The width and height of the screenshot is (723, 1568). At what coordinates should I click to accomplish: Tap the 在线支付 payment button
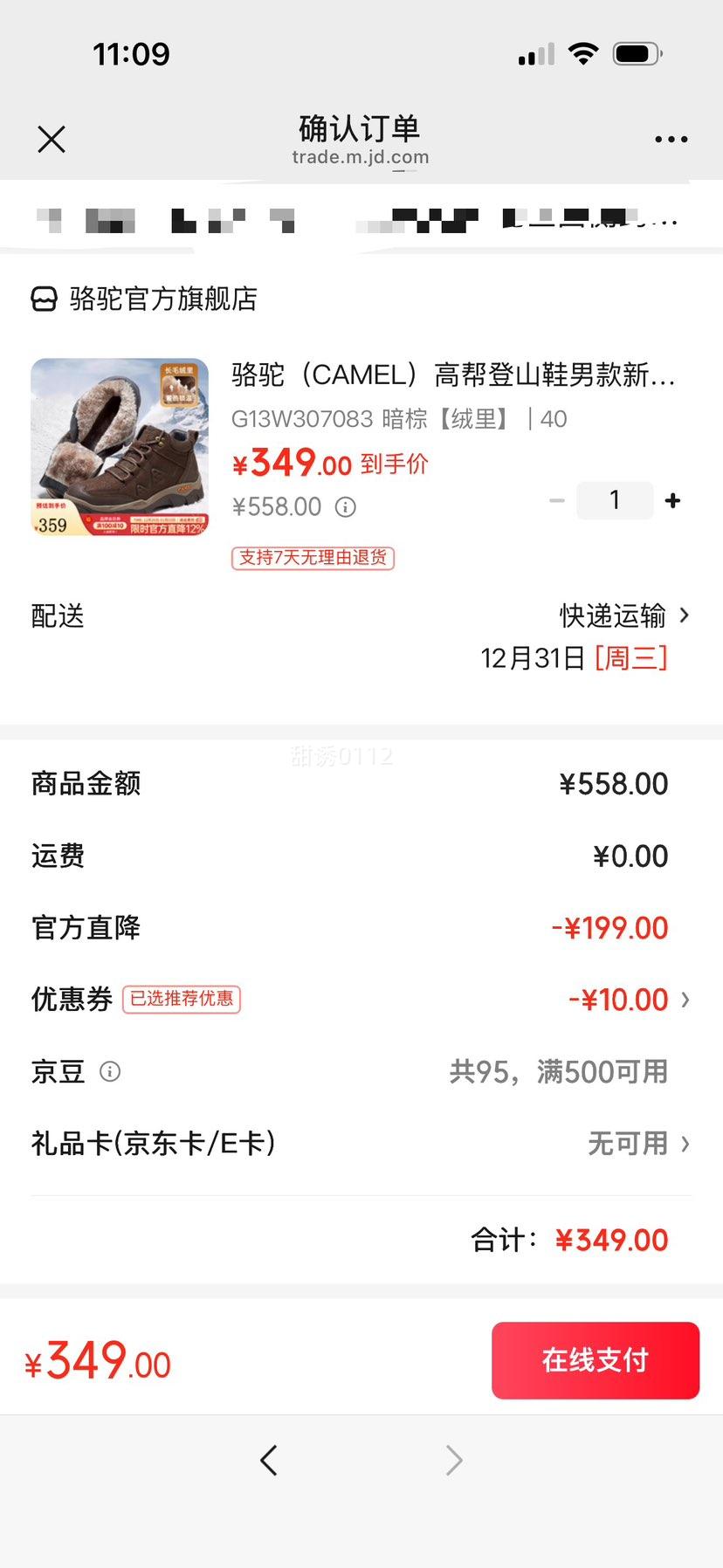[x=595, y=1360]
